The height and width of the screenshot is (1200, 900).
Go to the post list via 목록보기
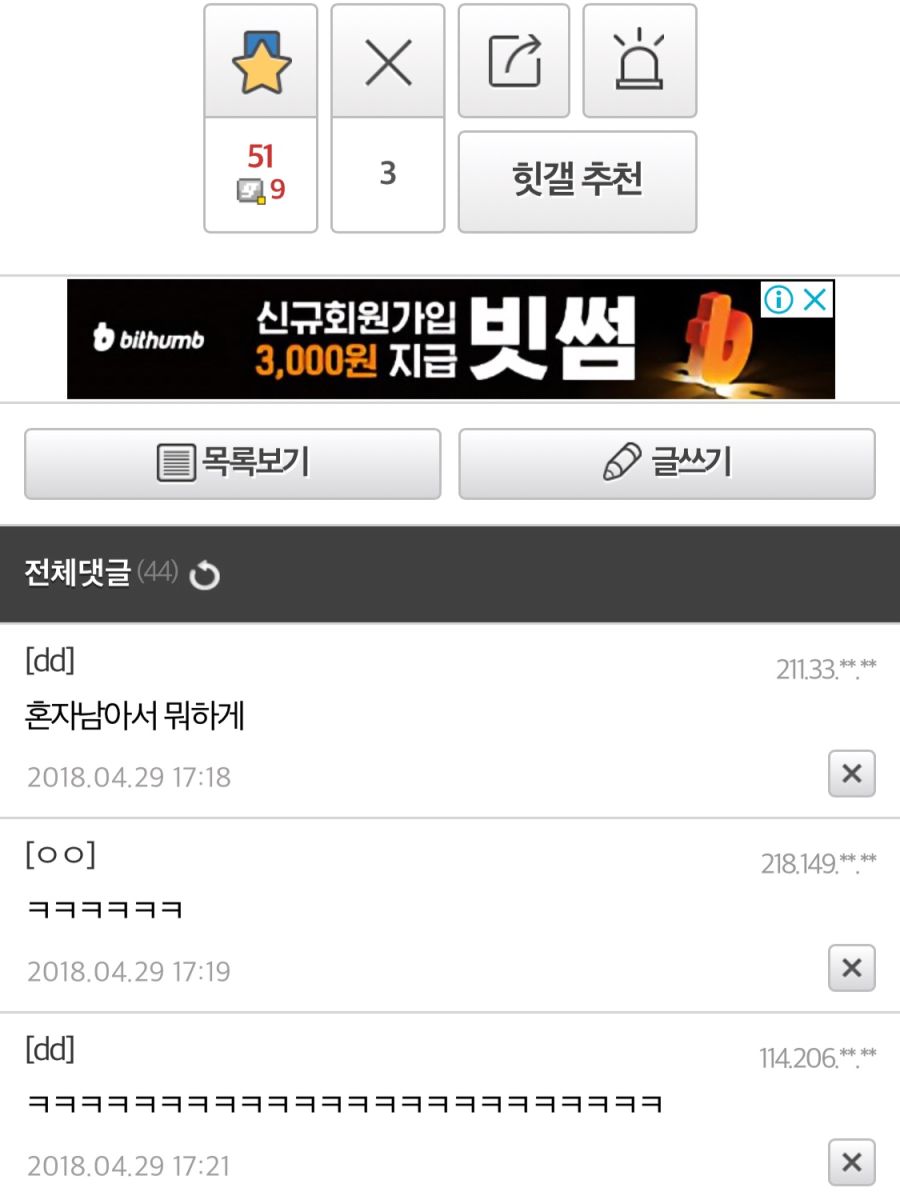pos(232,464)
